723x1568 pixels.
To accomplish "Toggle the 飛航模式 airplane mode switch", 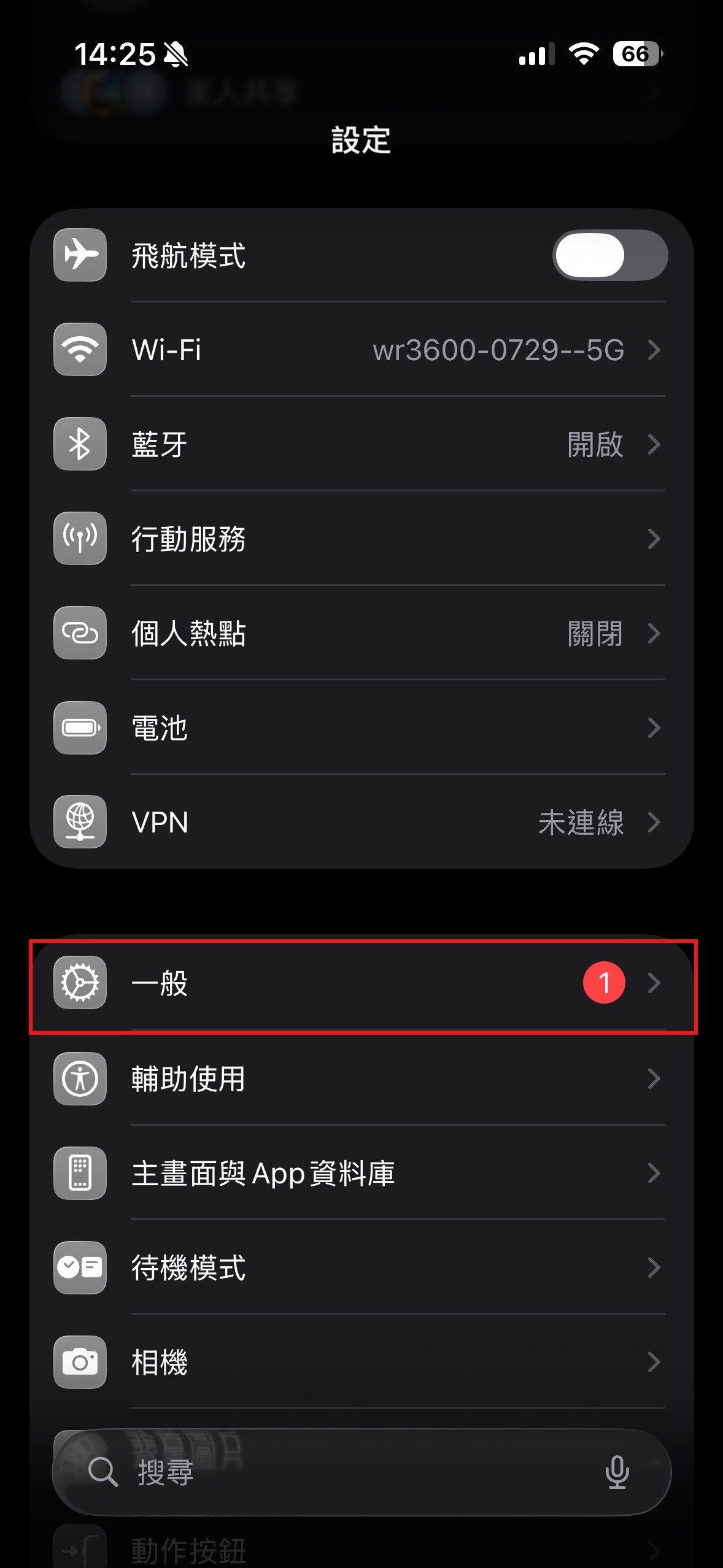I will pos(609,255).
